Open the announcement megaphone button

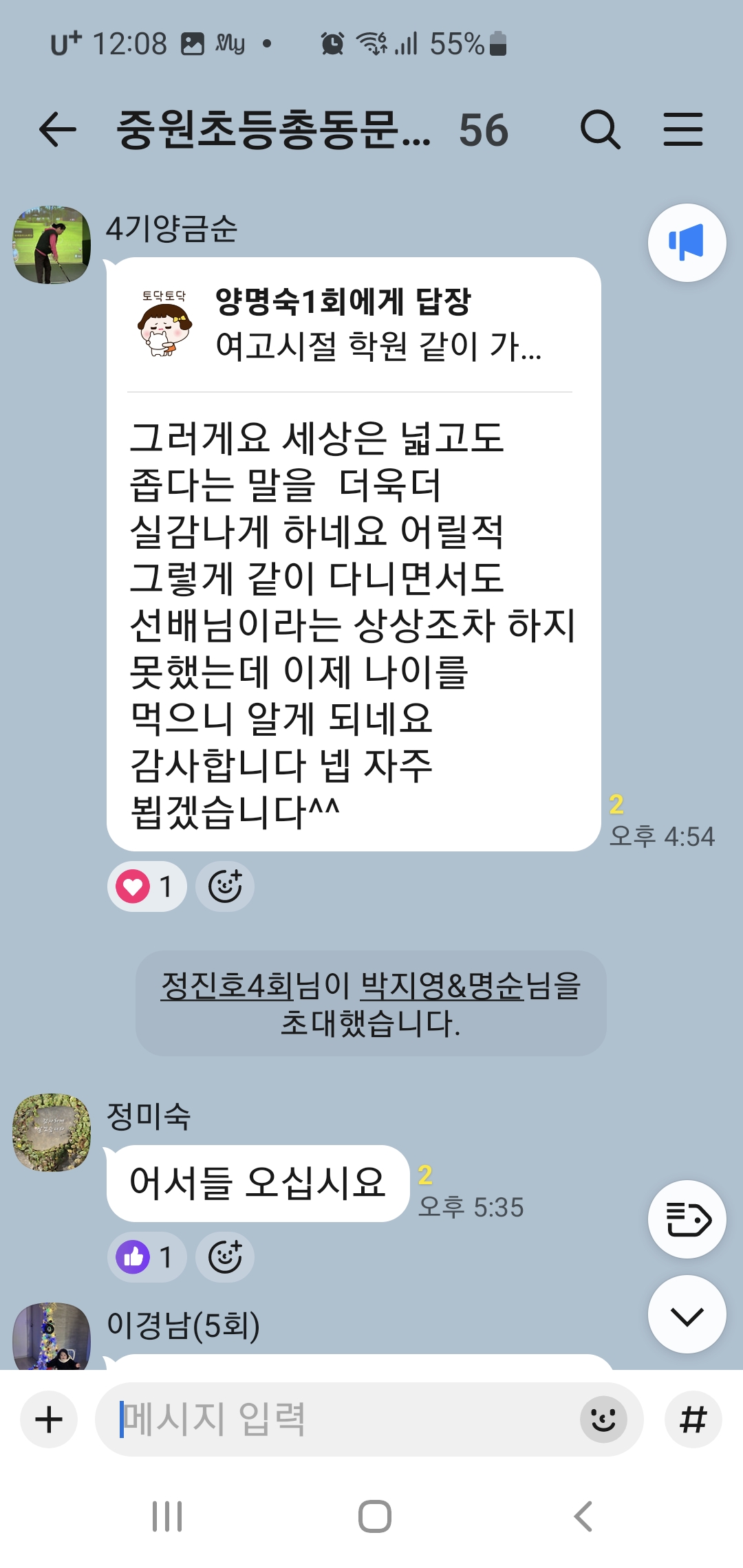pos(687,243)
